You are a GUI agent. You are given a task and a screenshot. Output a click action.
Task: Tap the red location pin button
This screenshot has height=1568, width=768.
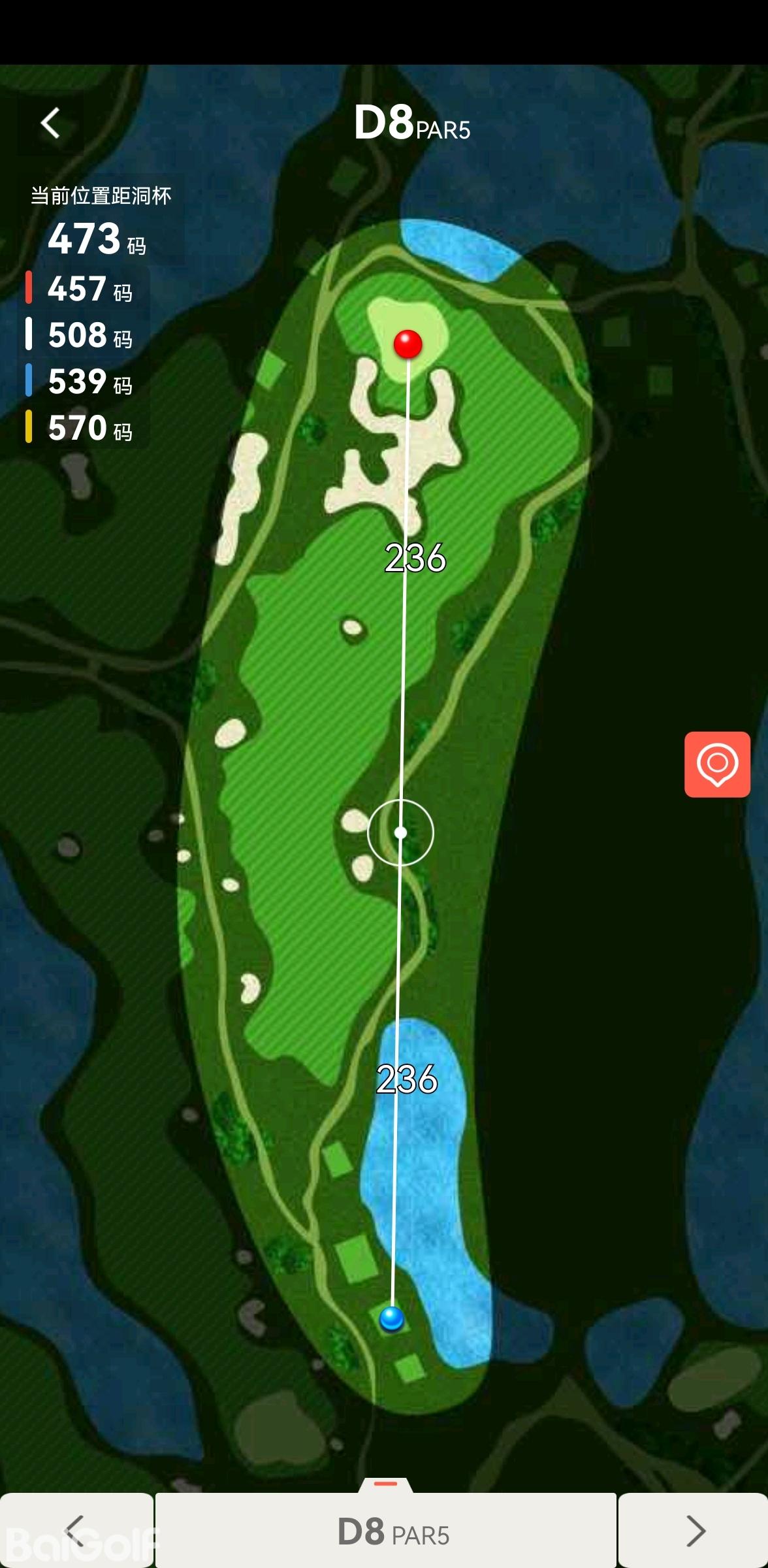(716, 764)
